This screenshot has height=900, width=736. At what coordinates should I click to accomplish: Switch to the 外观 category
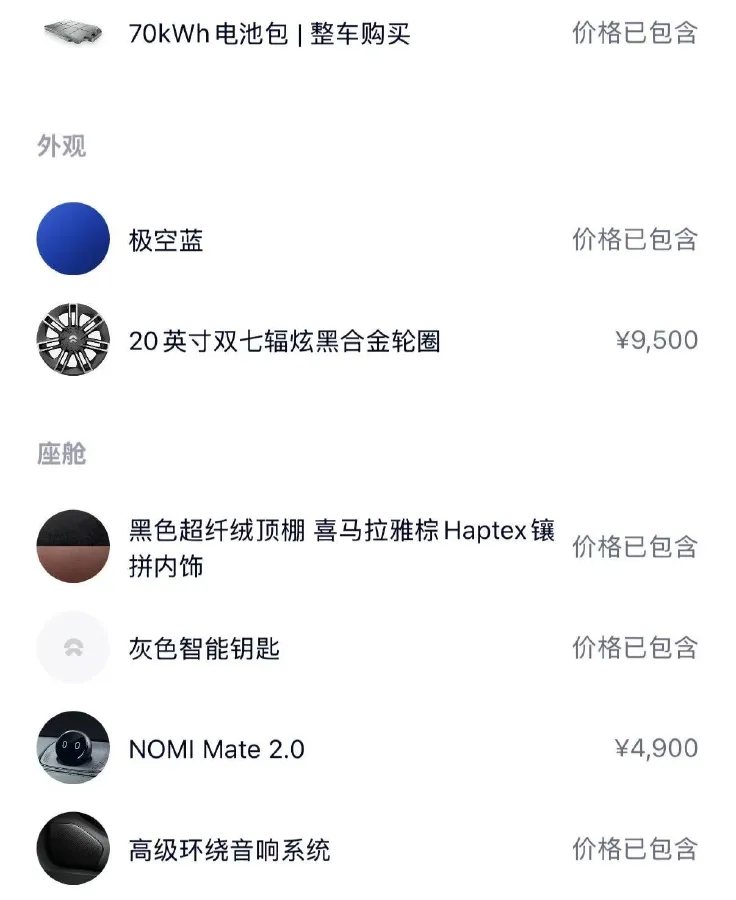(x=61, y=145)
